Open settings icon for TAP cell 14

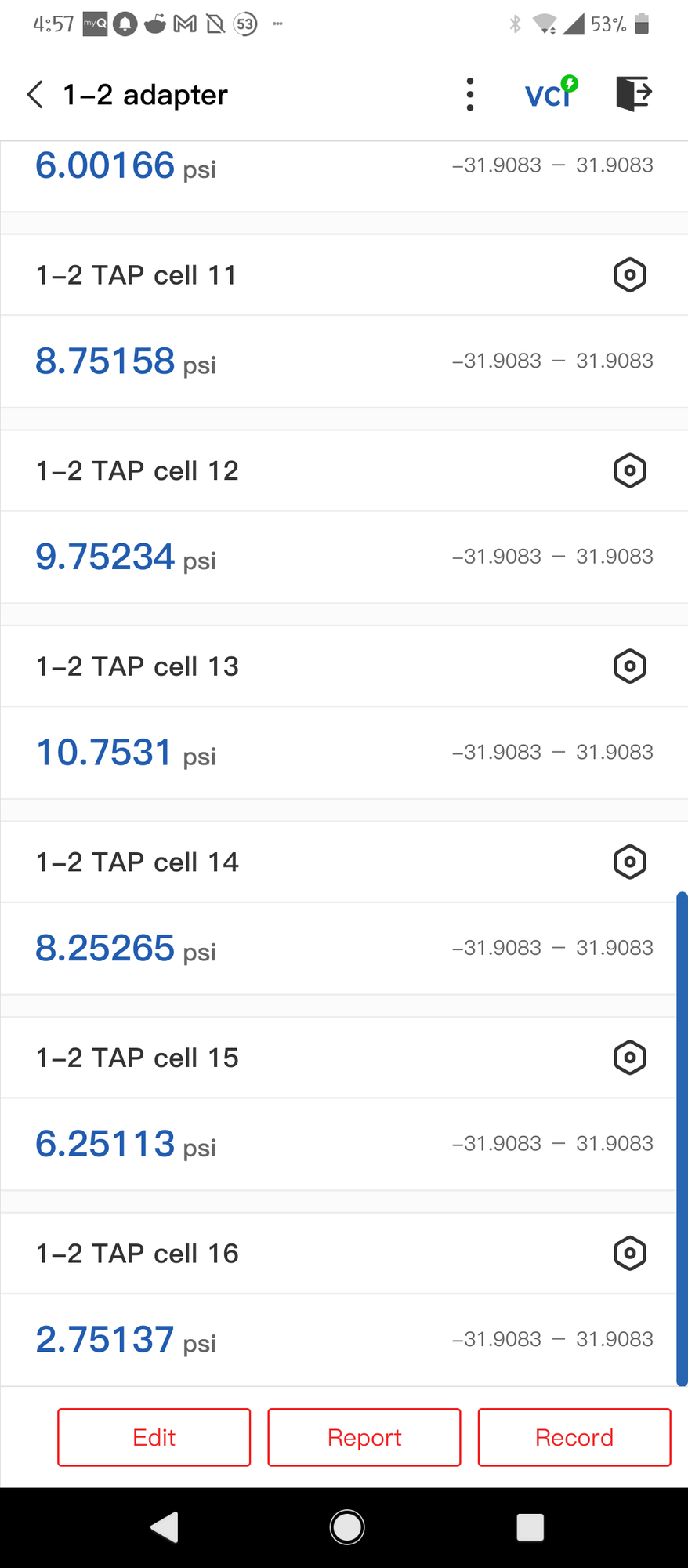coord(629,862)
